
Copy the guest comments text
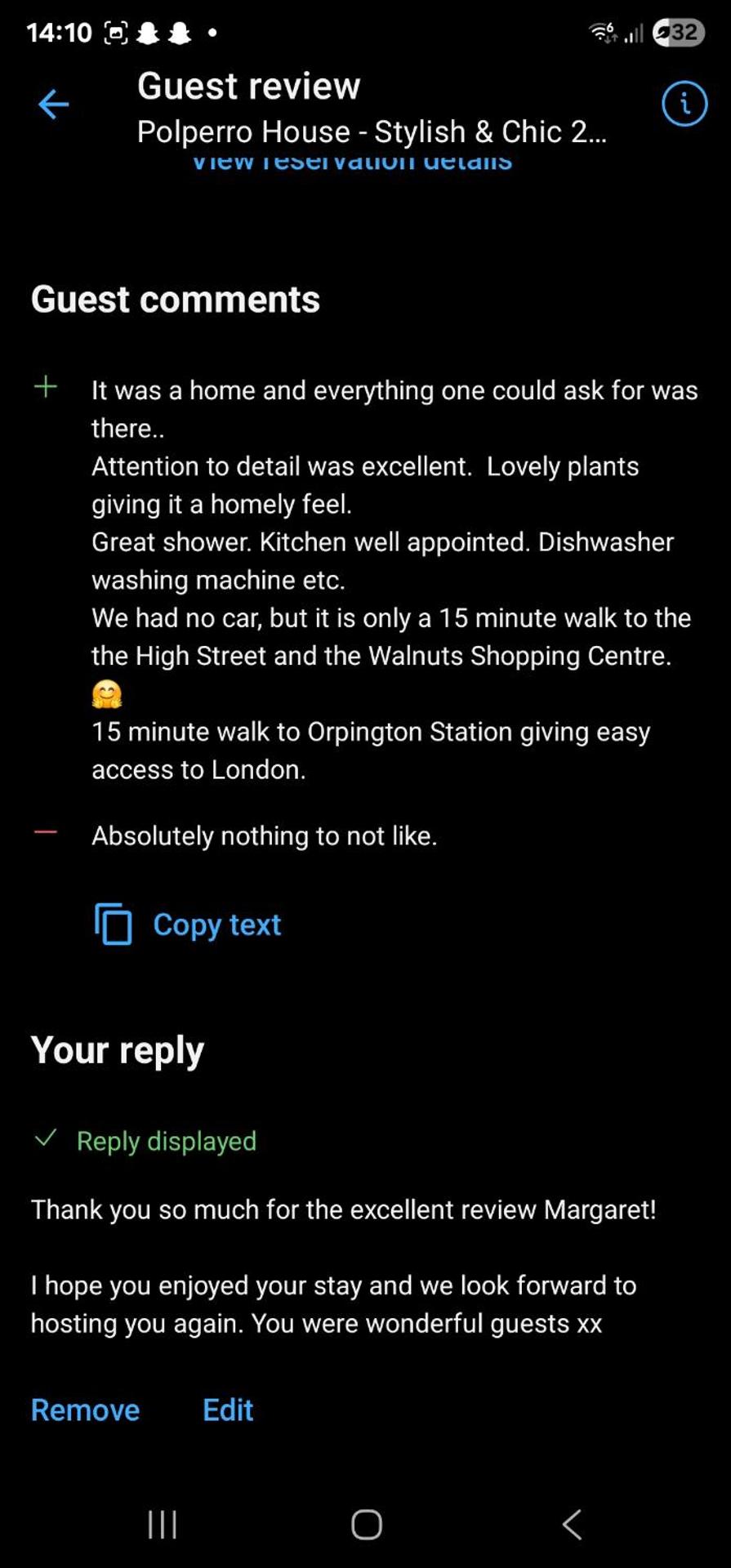point(189,924)
